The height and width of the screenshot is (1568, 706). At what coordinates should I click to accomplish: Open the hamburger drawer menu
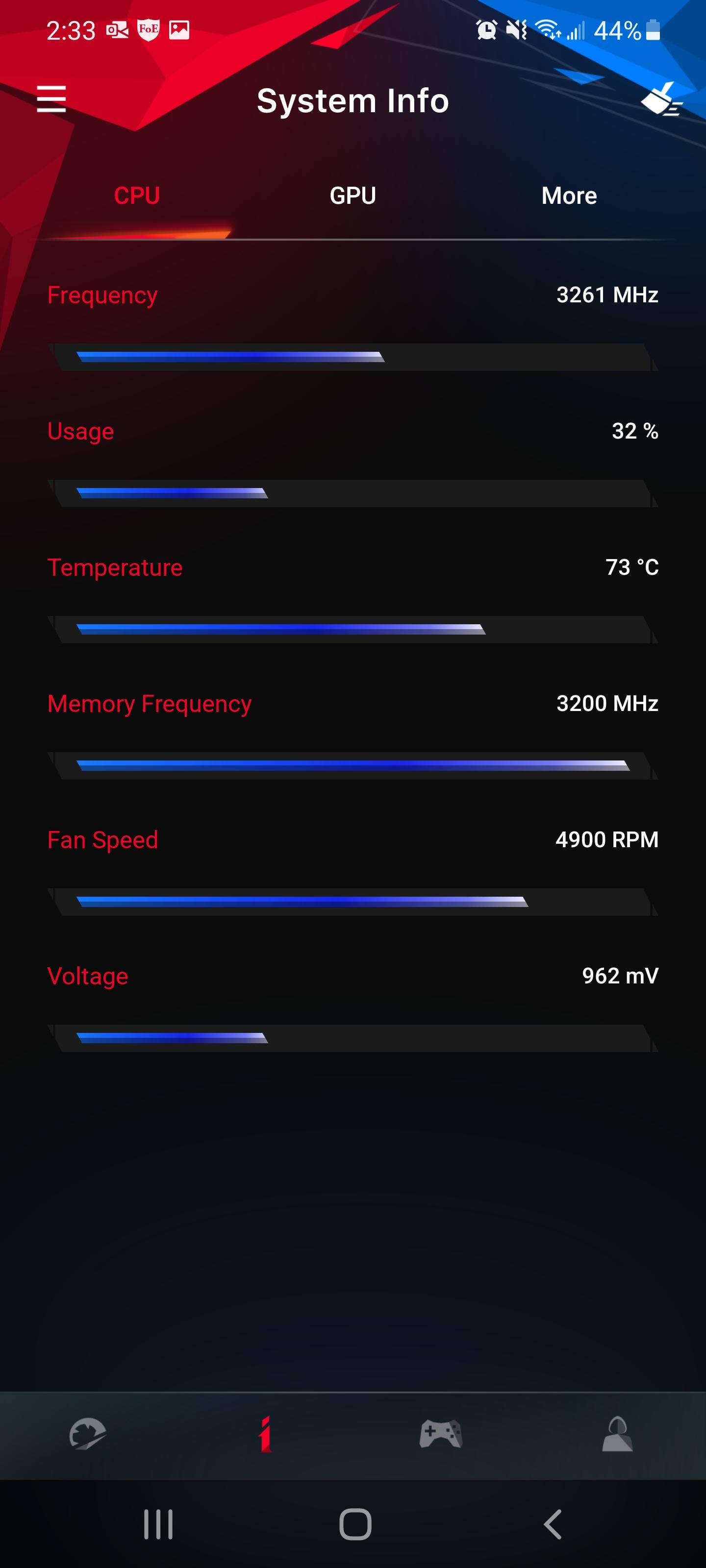(51, 99)
